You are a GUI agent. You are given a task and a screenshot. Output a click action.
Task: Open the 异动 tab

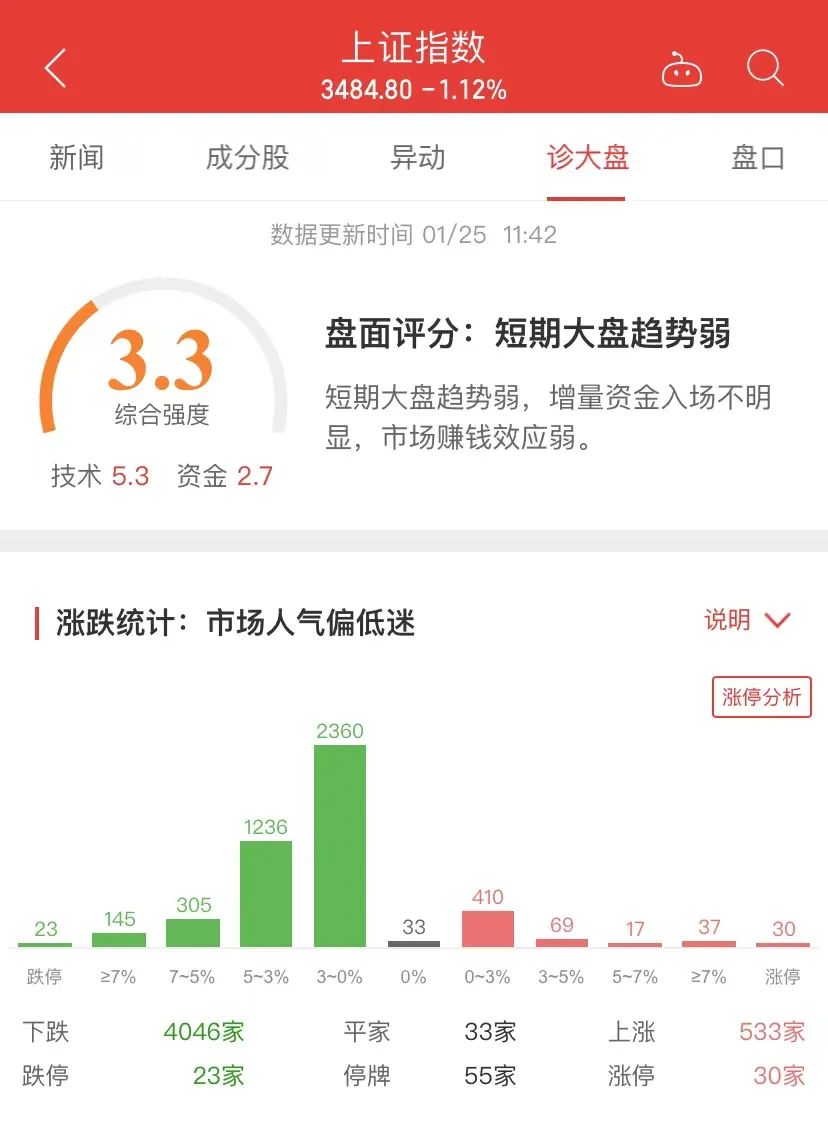click(x=417, y=158)
